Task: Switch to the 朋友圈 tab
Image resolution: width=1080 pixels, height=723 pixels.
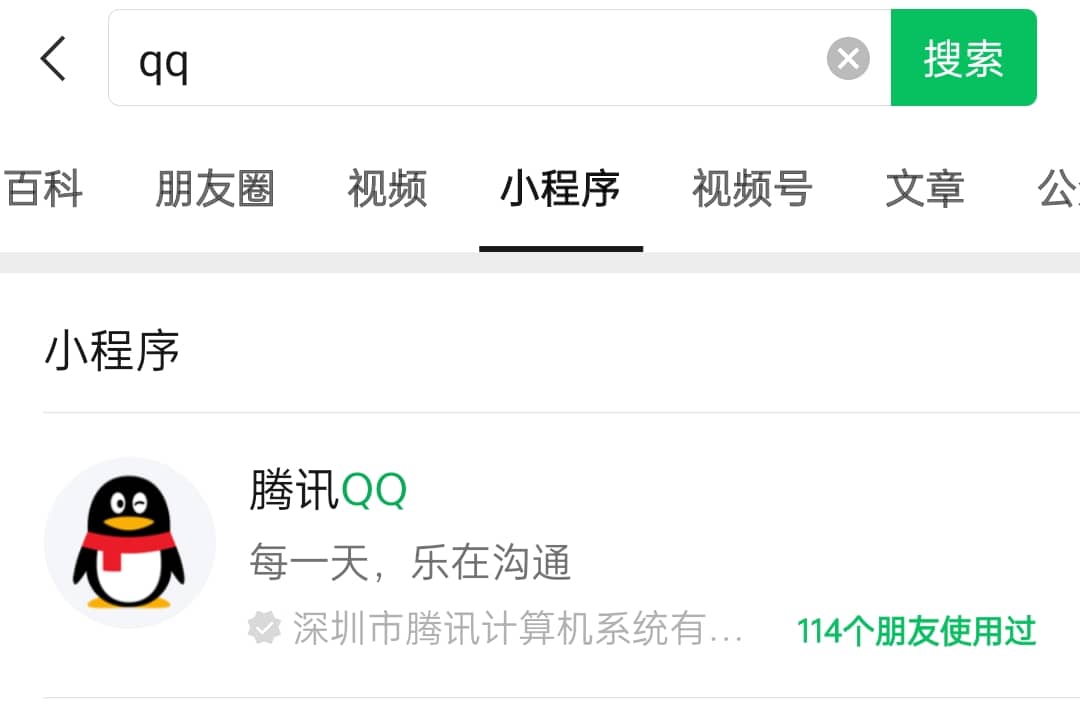Action: 215,189
